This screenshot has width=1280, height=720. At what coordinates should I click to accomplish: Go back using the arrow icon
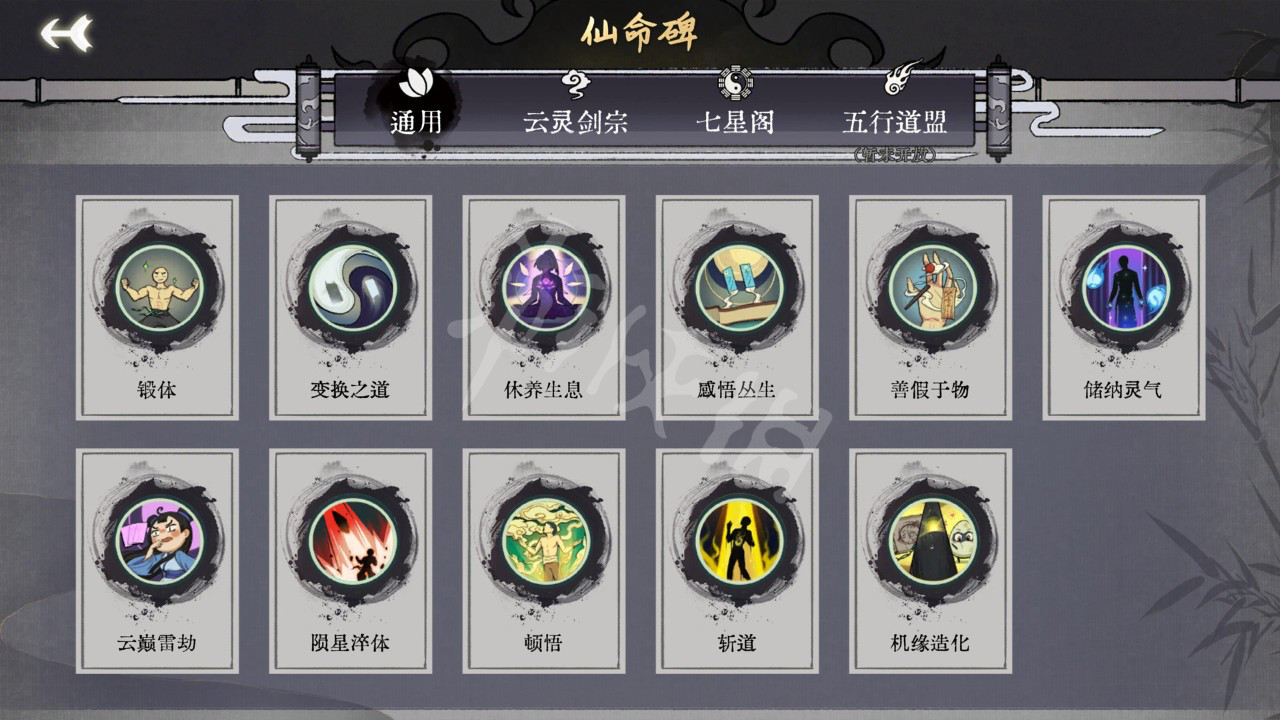pos(66,33)
